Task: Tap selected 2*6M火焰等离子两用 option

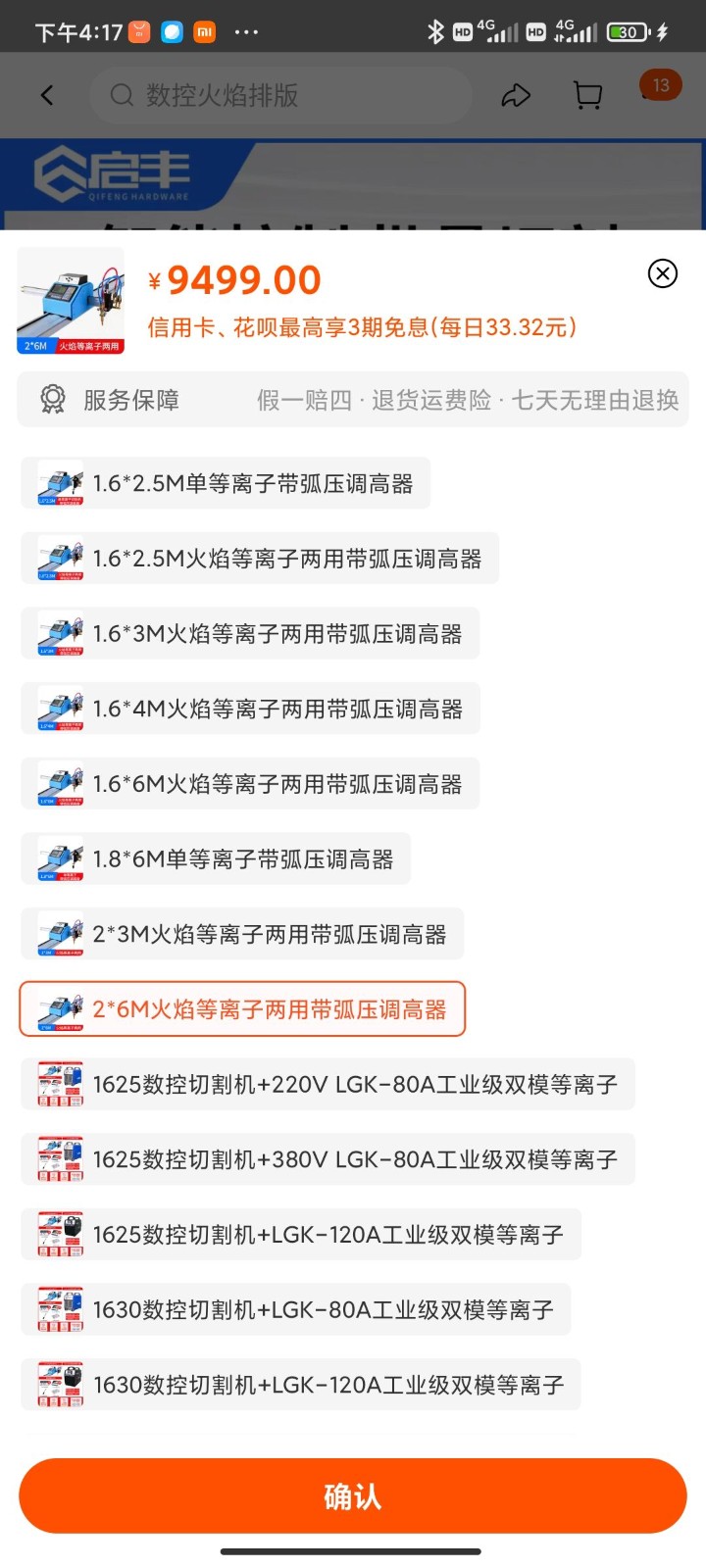Action: [x=242, y=1009]
